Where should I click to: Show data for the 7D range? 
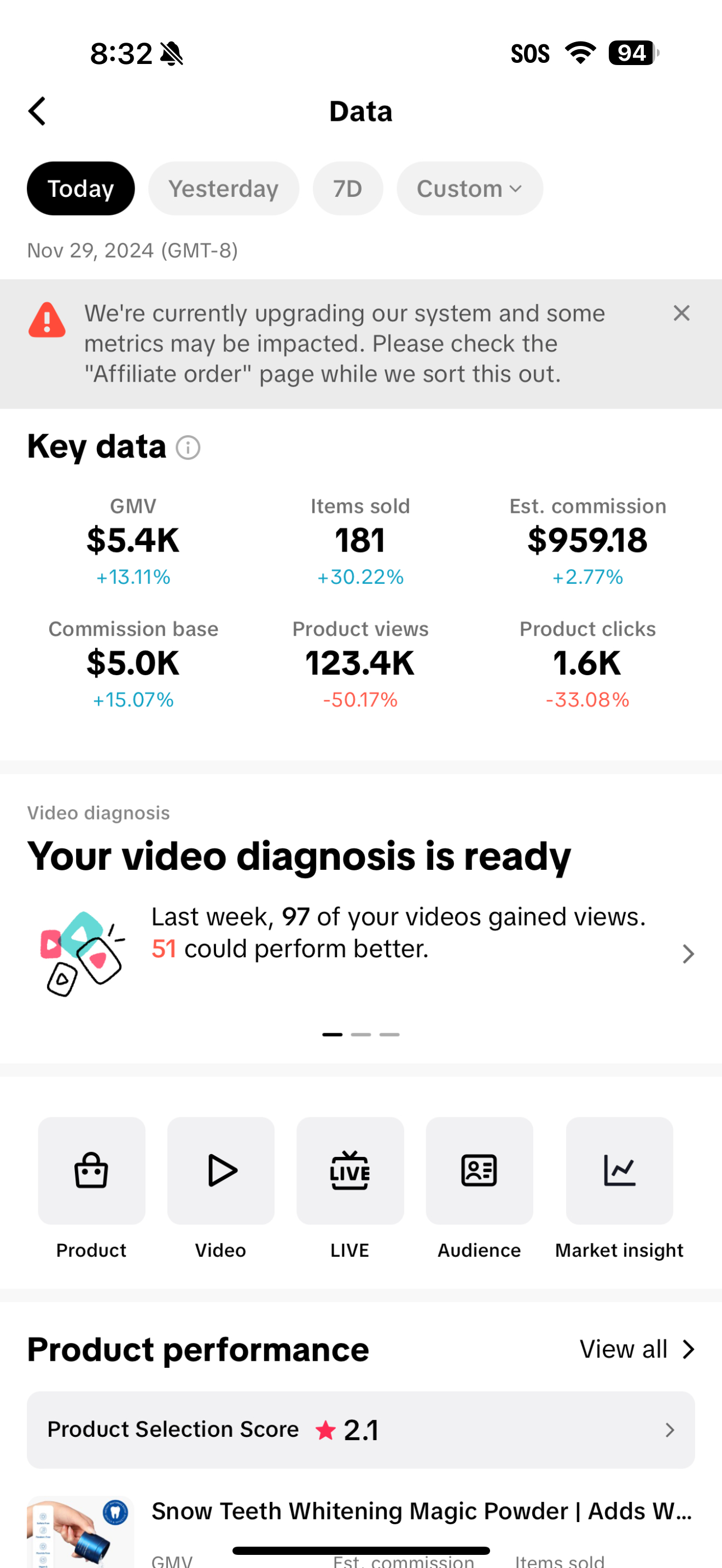(x=348, y=189)
